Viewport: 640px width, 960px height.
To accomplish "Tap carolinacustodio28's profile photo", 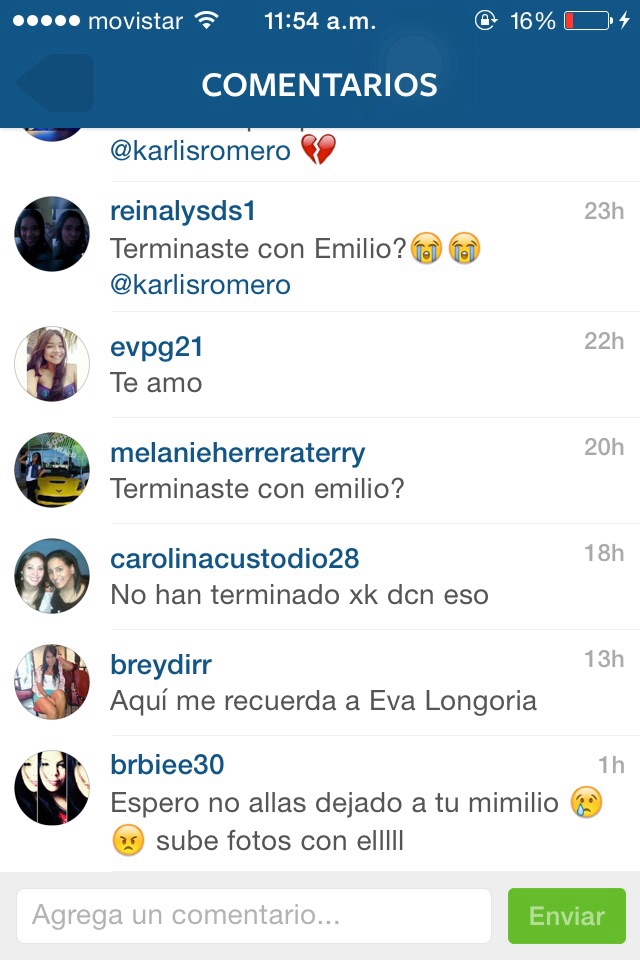I will 52,576.
